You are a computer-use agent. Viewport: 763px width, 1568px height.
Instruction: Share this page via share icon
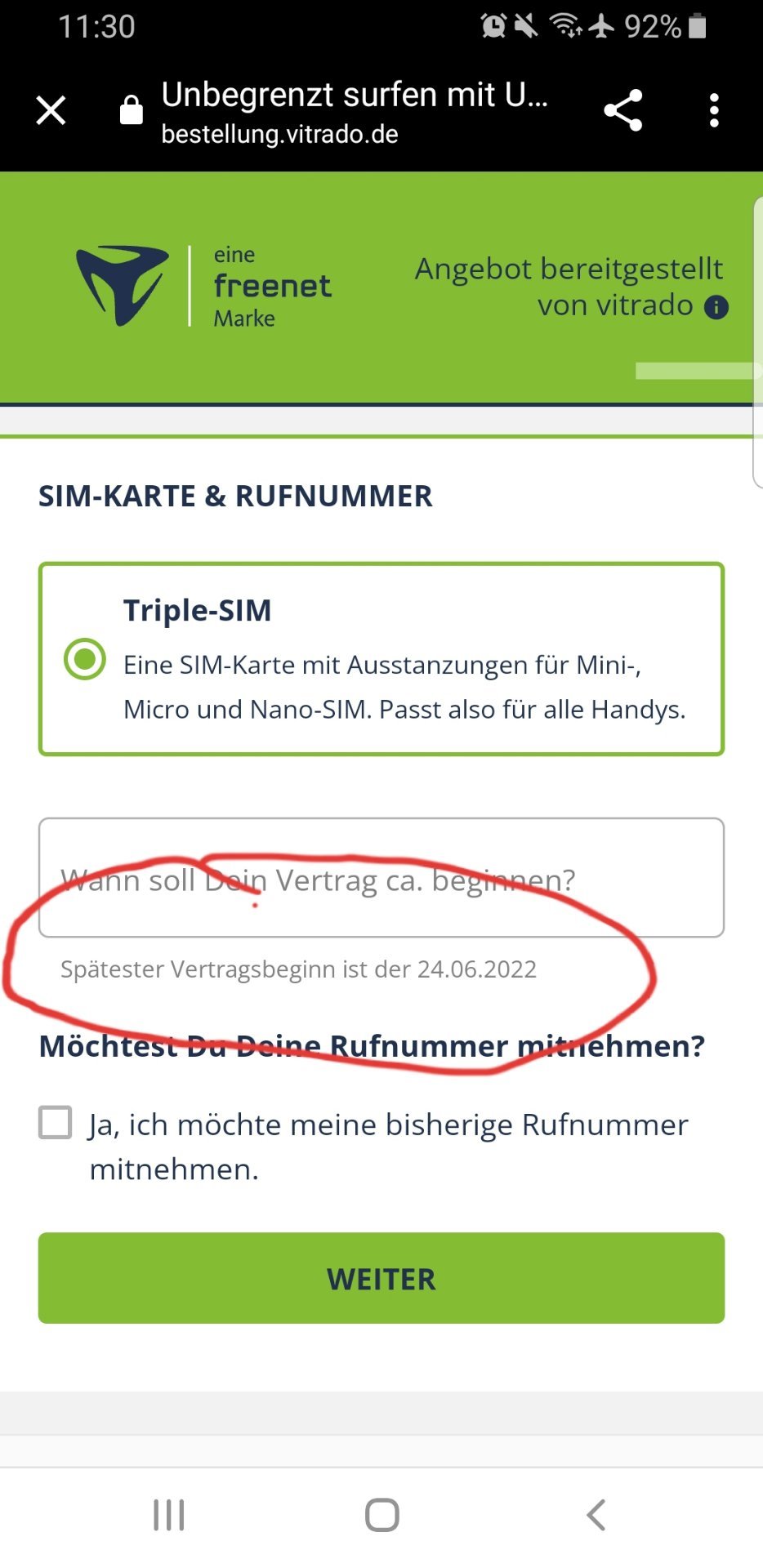623,110
